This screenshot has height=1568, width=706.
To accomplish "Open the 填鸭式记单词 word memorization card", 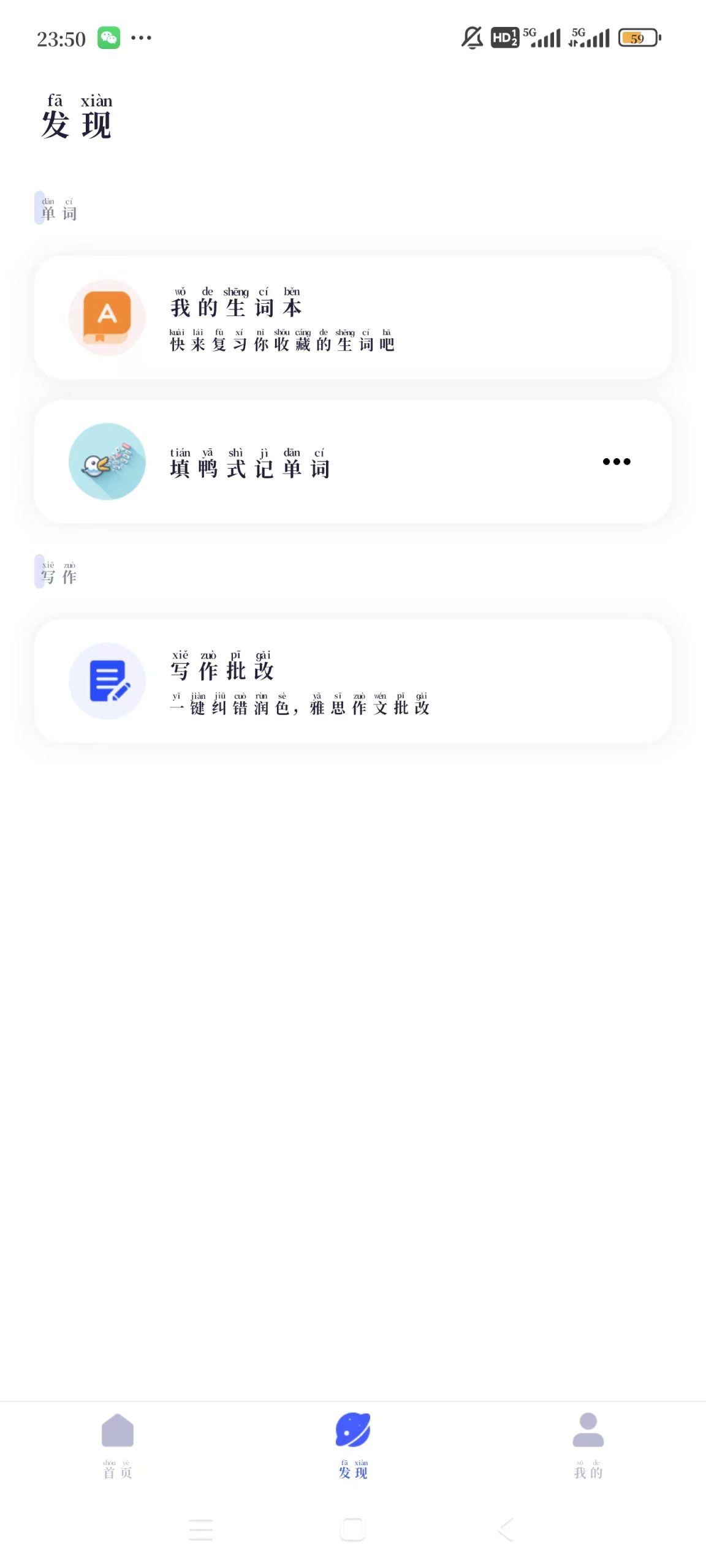I will click(306, 462).
